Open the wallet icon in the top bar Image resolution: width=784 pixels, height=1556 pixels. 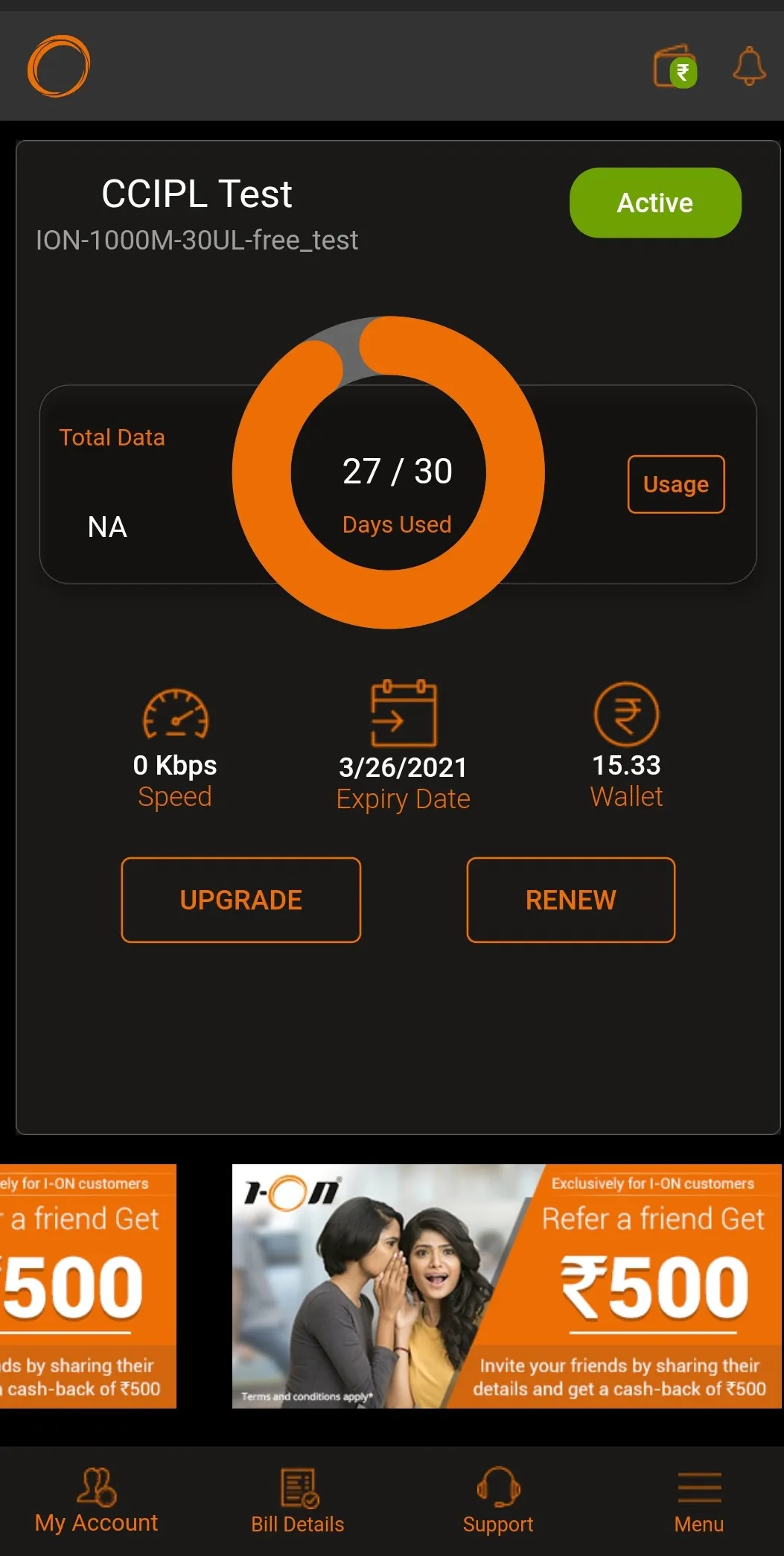pos(674,69)
